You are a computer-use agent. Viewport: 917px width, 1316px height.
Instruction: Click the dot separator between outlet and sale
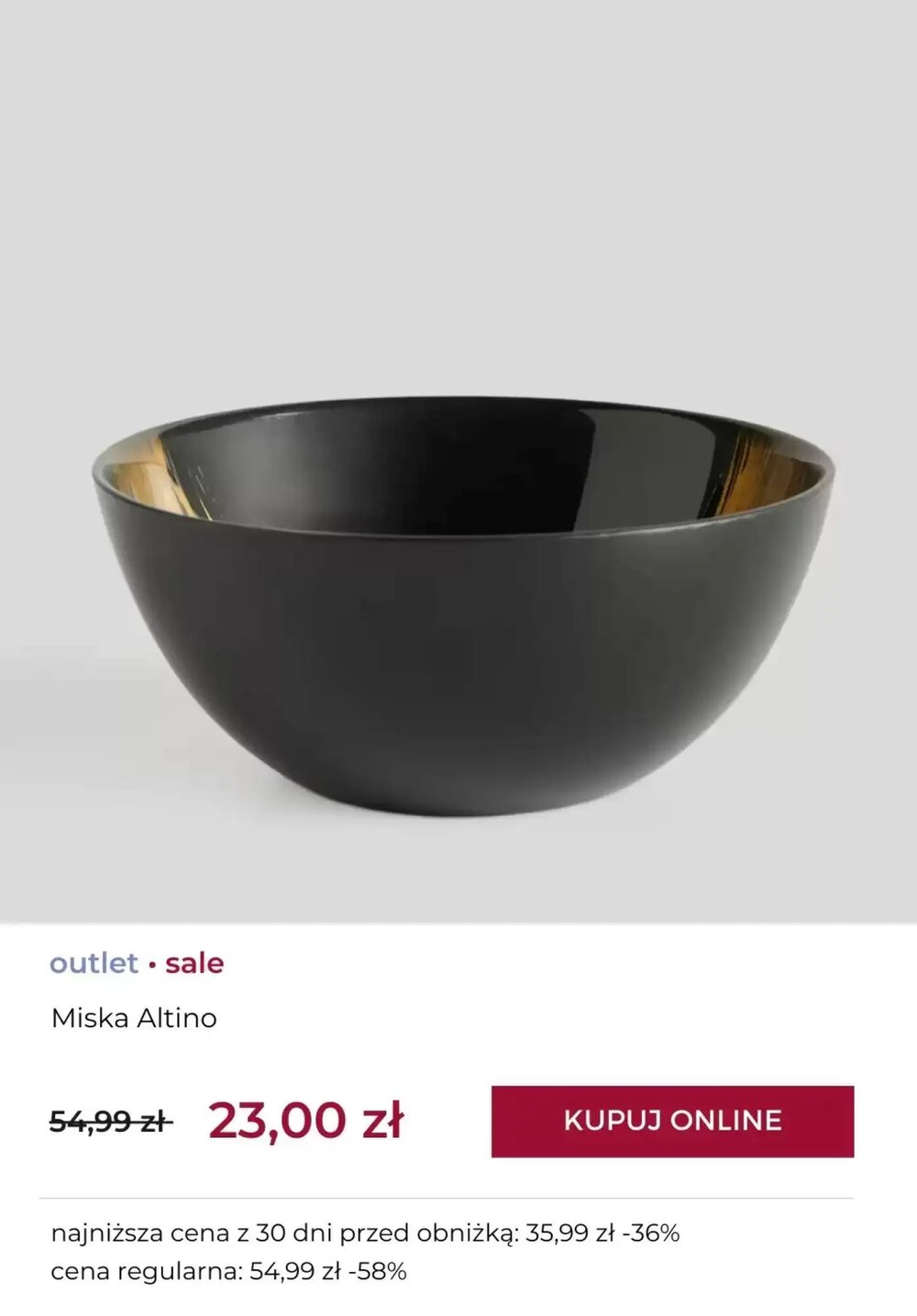[151, 963]
